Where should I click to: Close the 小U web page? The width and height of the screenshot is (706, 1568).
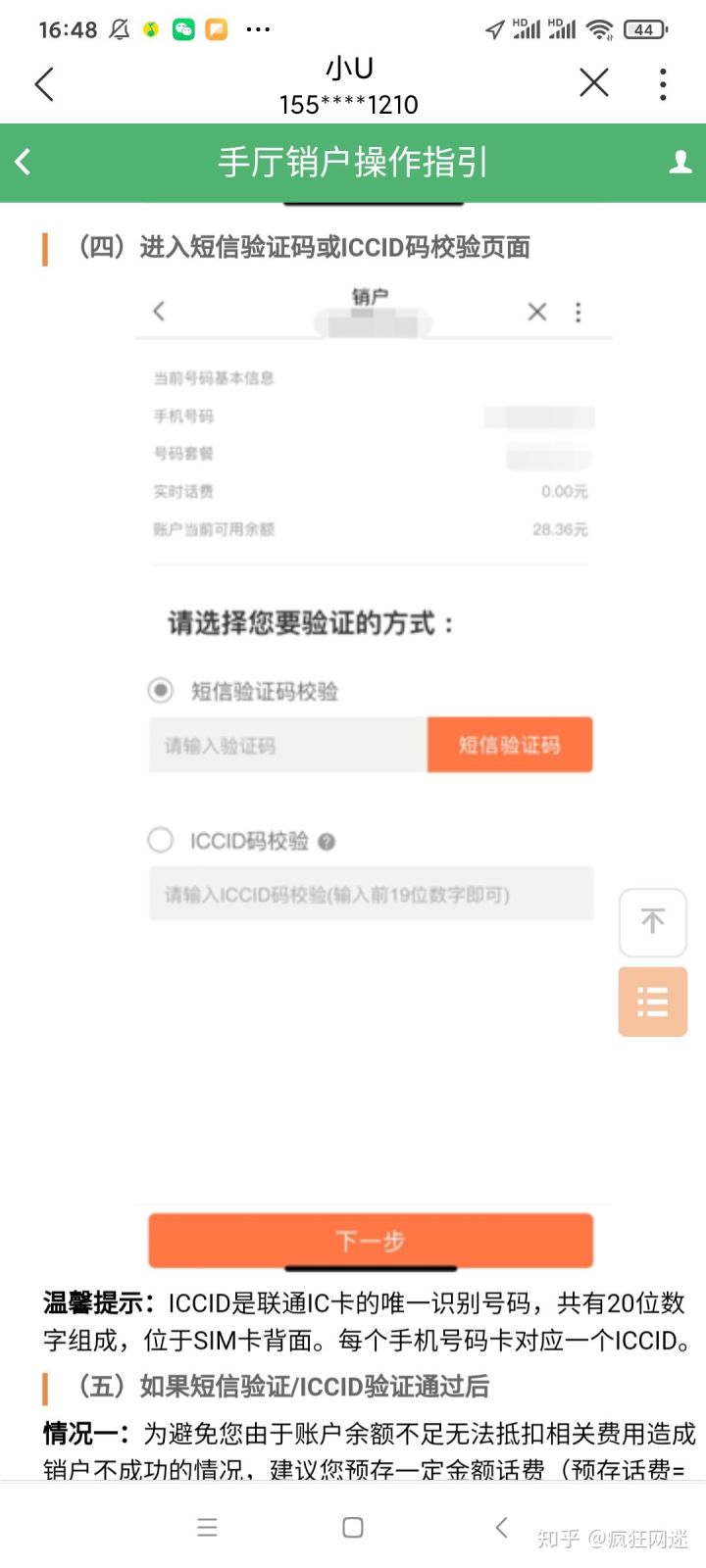pyautogui.click(x=594, y=83)
